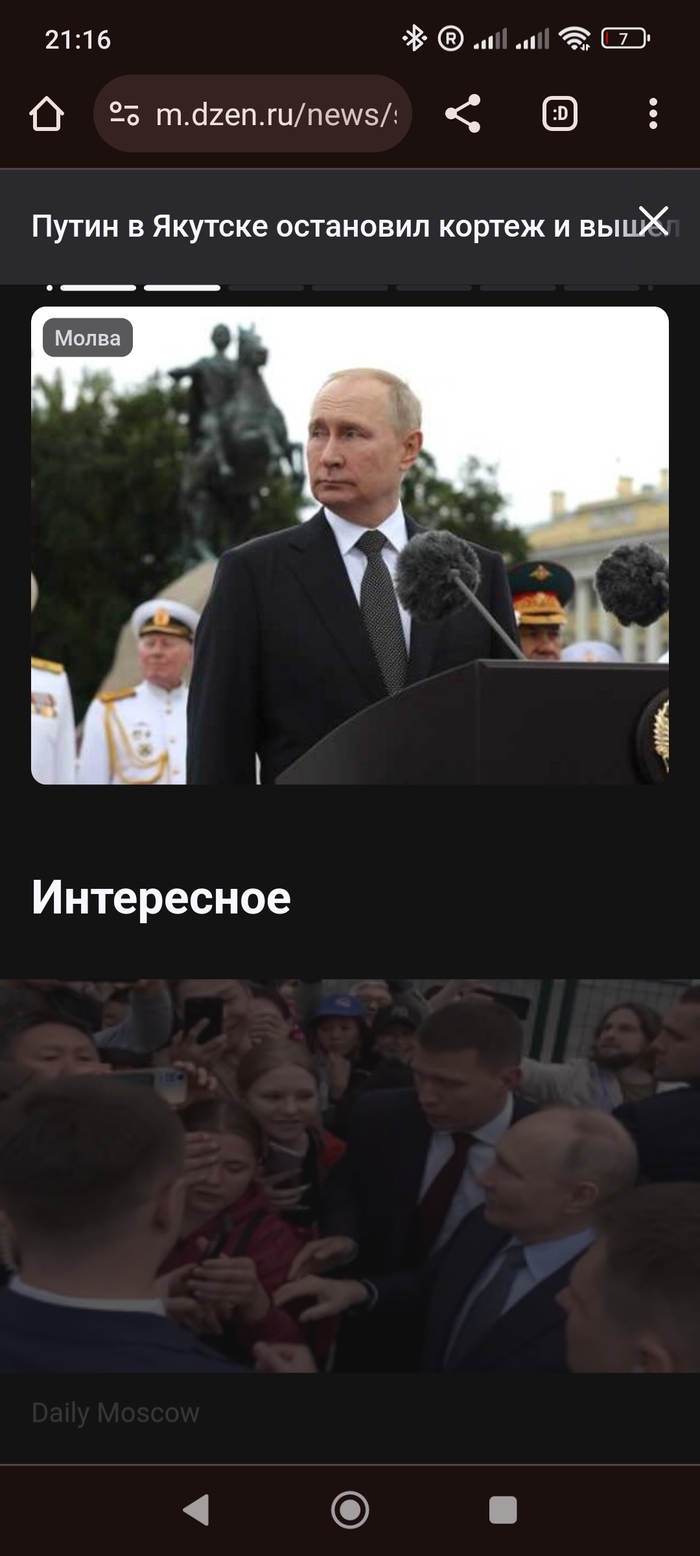Open the Daily Moscow crowd photo story
Screen dimensions: 700x1556
tap(350, 1175)
